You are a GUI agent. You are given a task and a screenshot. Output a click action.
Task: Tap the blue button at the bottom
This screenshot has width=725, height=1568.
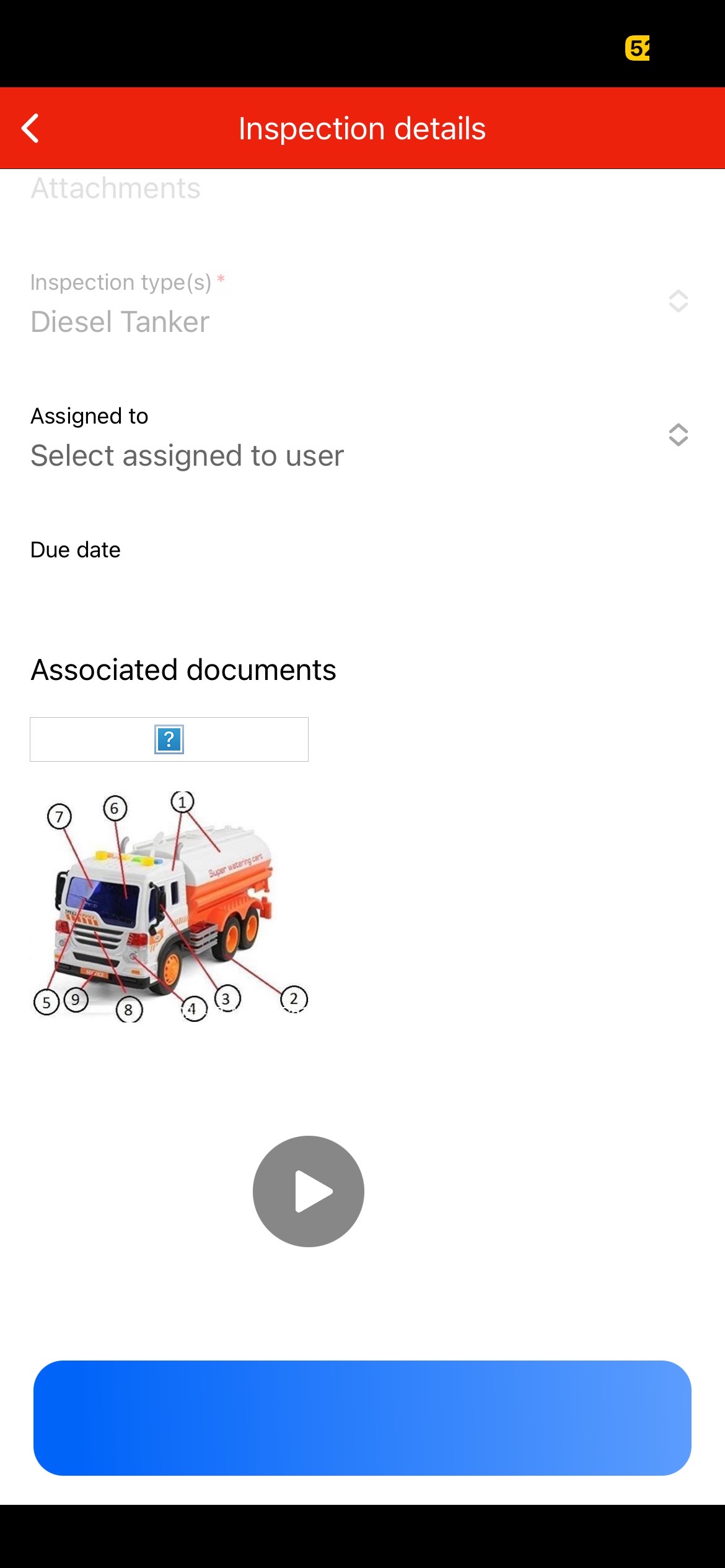click(x=362, y=1418)
